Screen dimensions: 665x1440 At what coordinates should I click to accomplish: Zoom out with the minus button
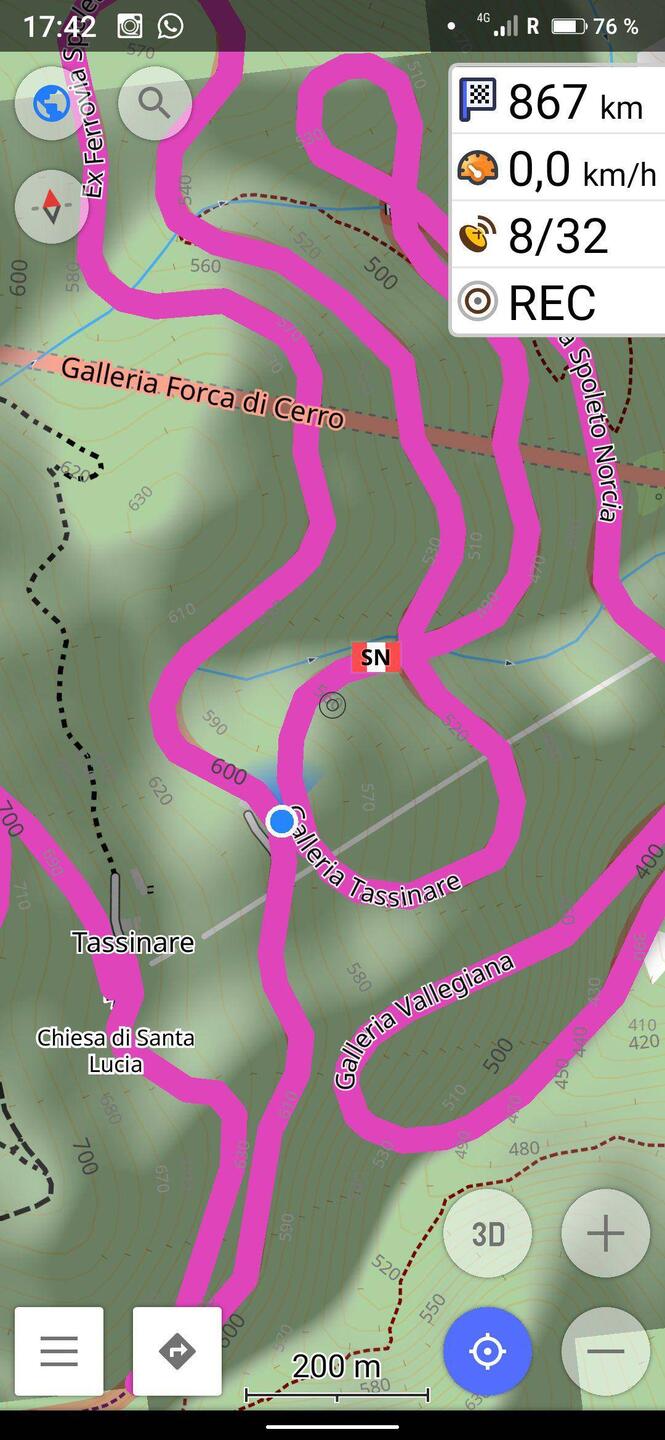pos(605,1351)
